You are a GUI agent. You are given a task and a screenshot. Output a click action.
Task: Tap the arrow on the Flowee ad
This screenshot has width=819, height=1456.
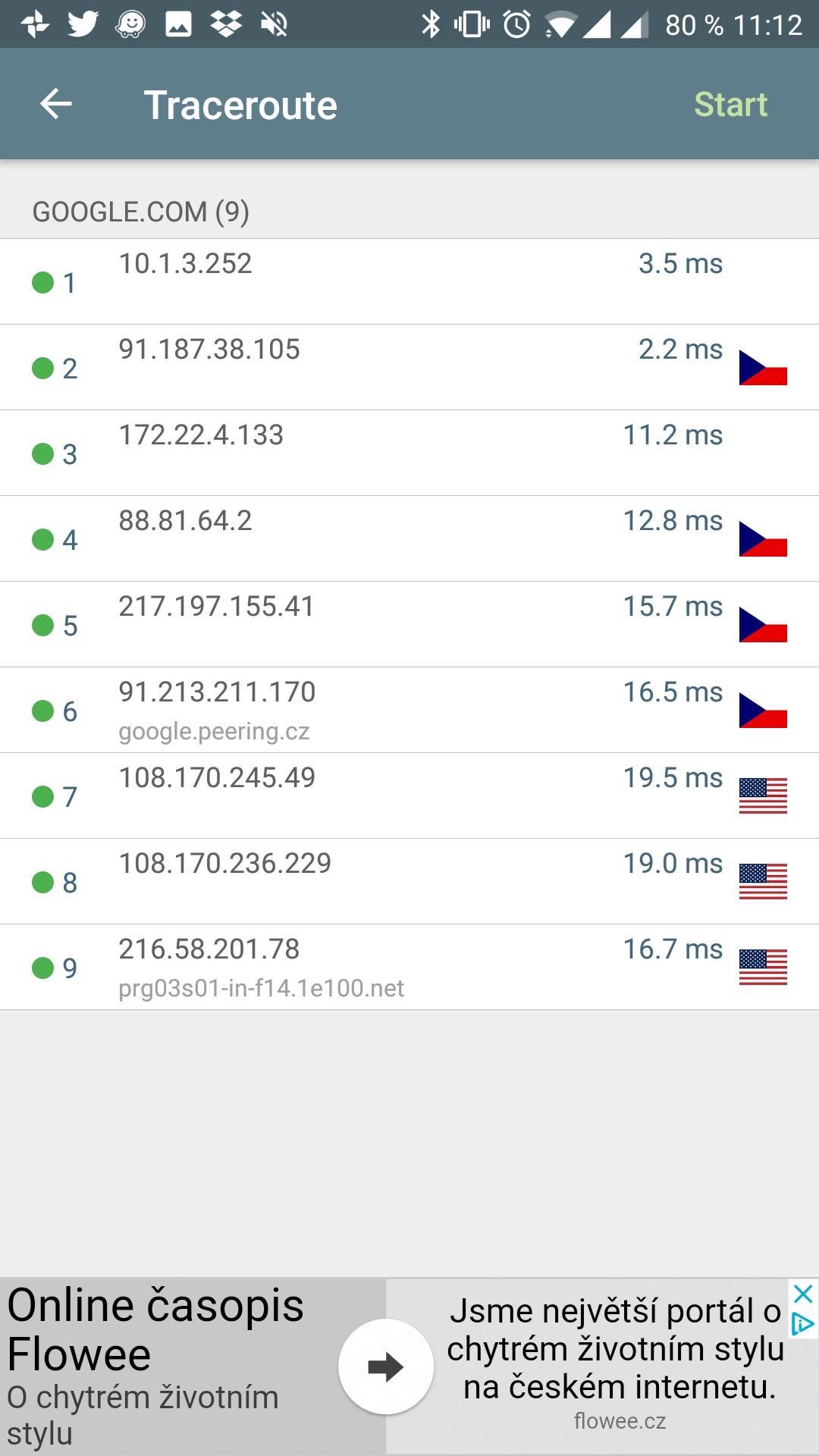(386, 1367)
